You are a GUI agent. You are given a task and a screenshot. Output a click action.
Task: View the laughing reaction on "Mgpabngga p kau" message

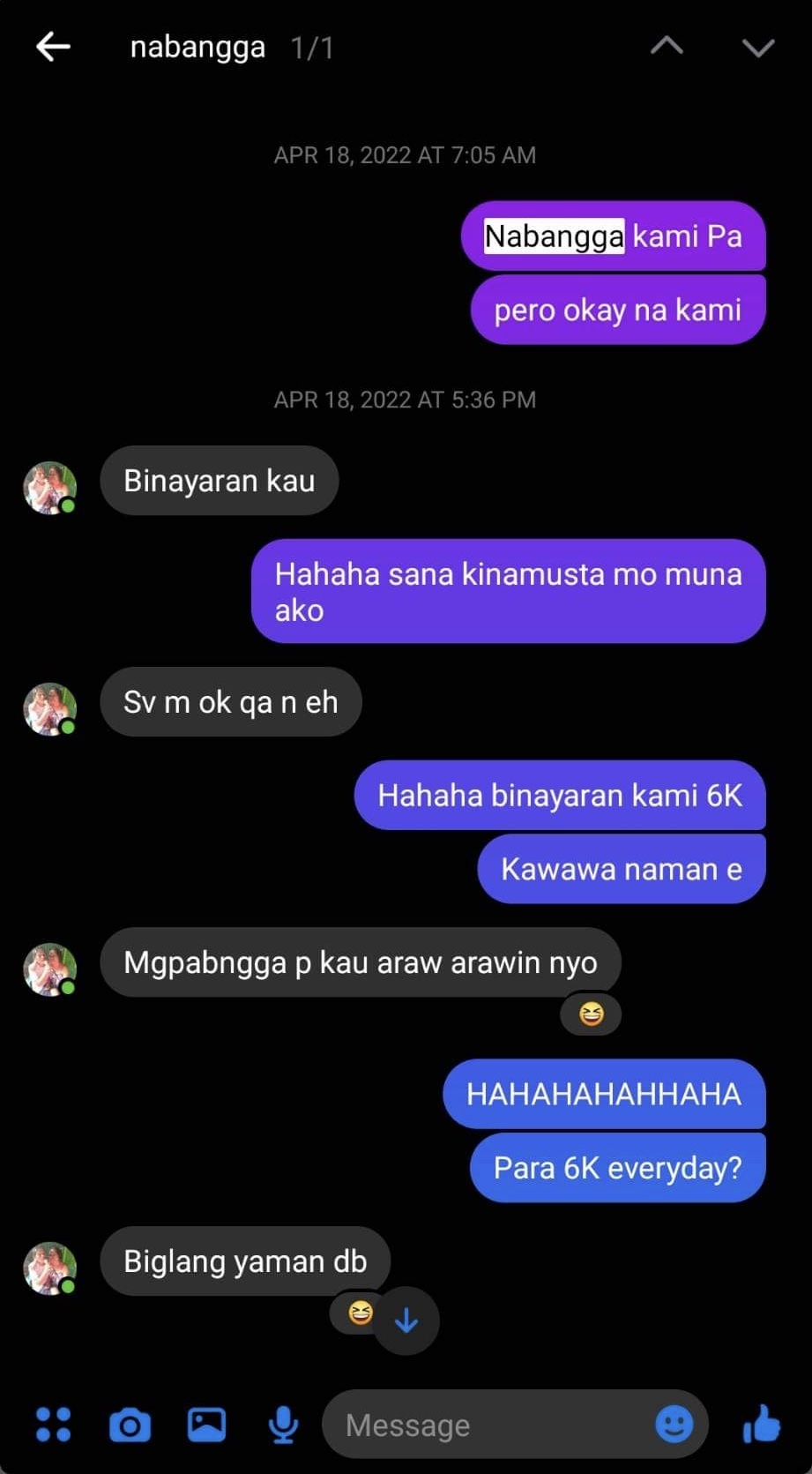pos(591,1014)
